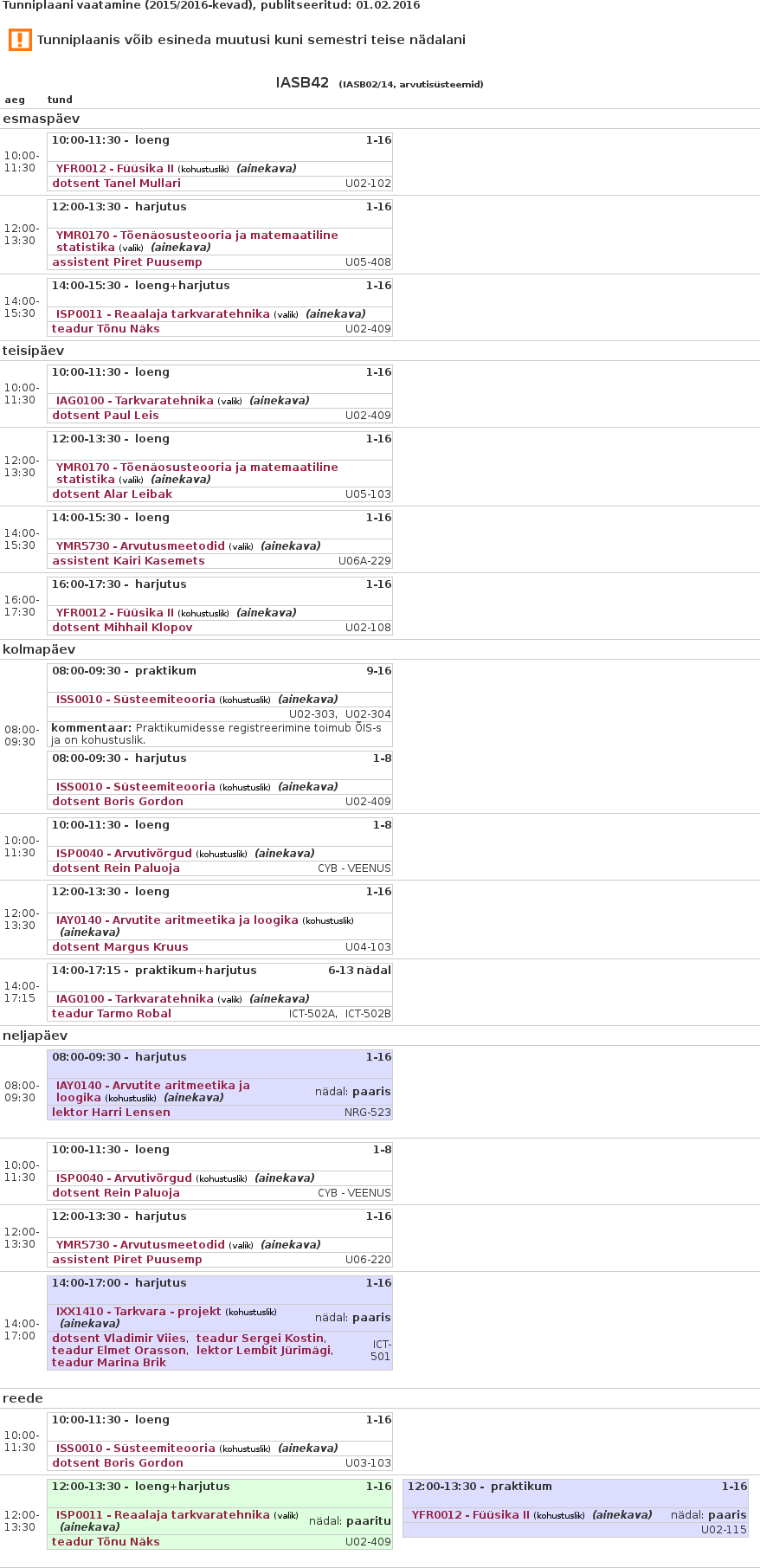Open lektor Harri Lensen link
Screen dimensions: 760x1568
tap(111, 1113)
